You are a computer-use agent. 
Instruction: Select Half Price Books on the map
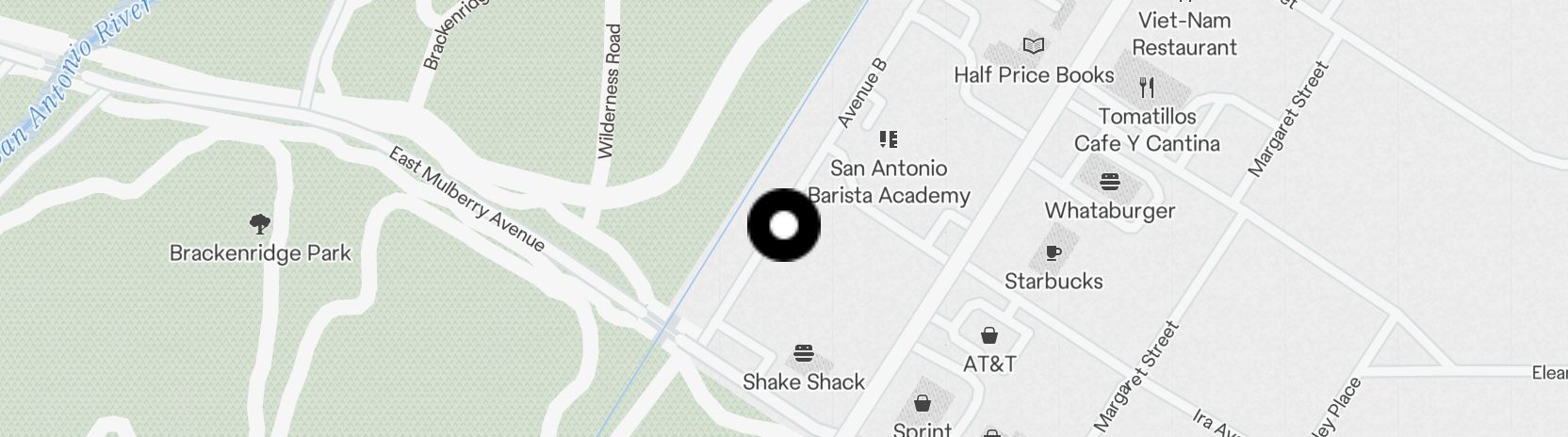point(1034,46)
